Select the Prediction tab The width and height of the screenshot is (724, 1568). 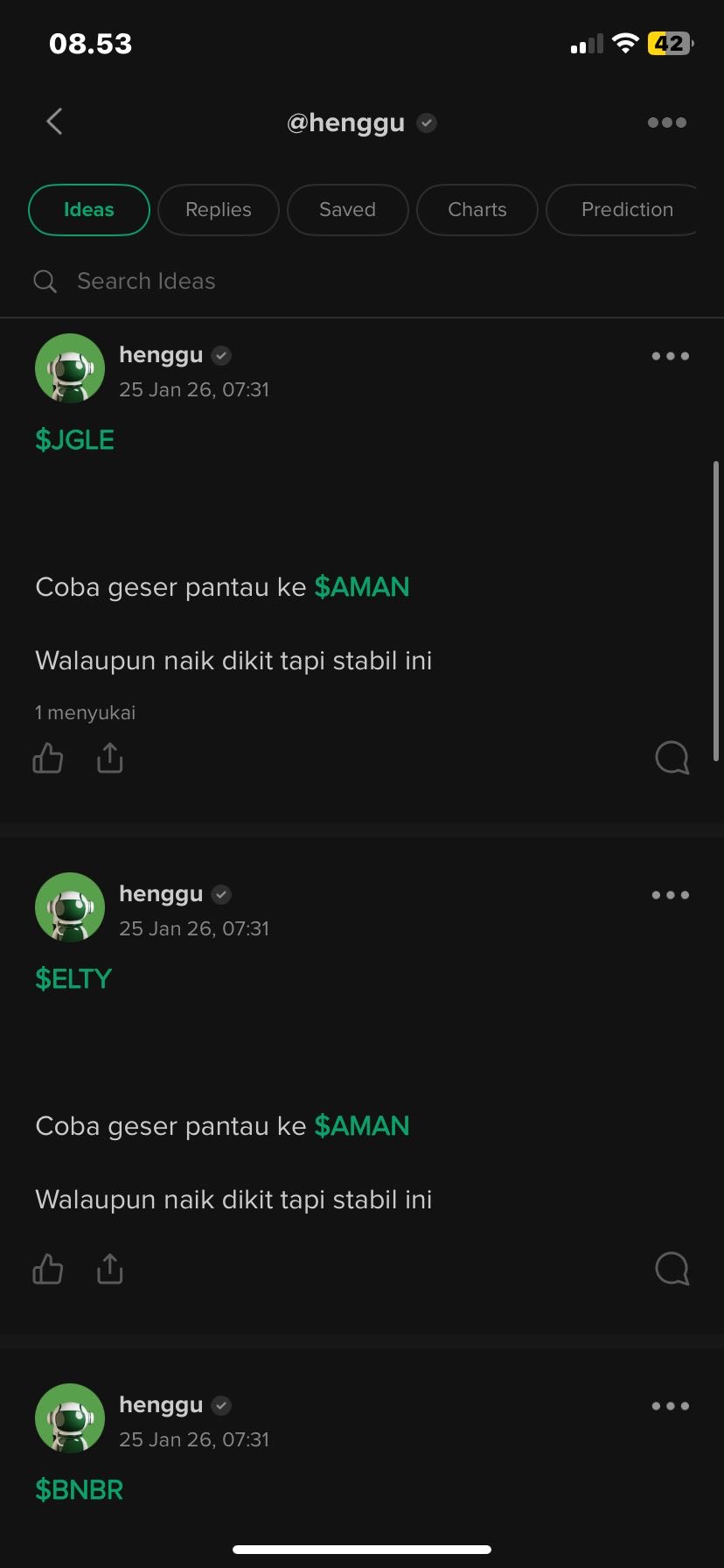[626, 210]
